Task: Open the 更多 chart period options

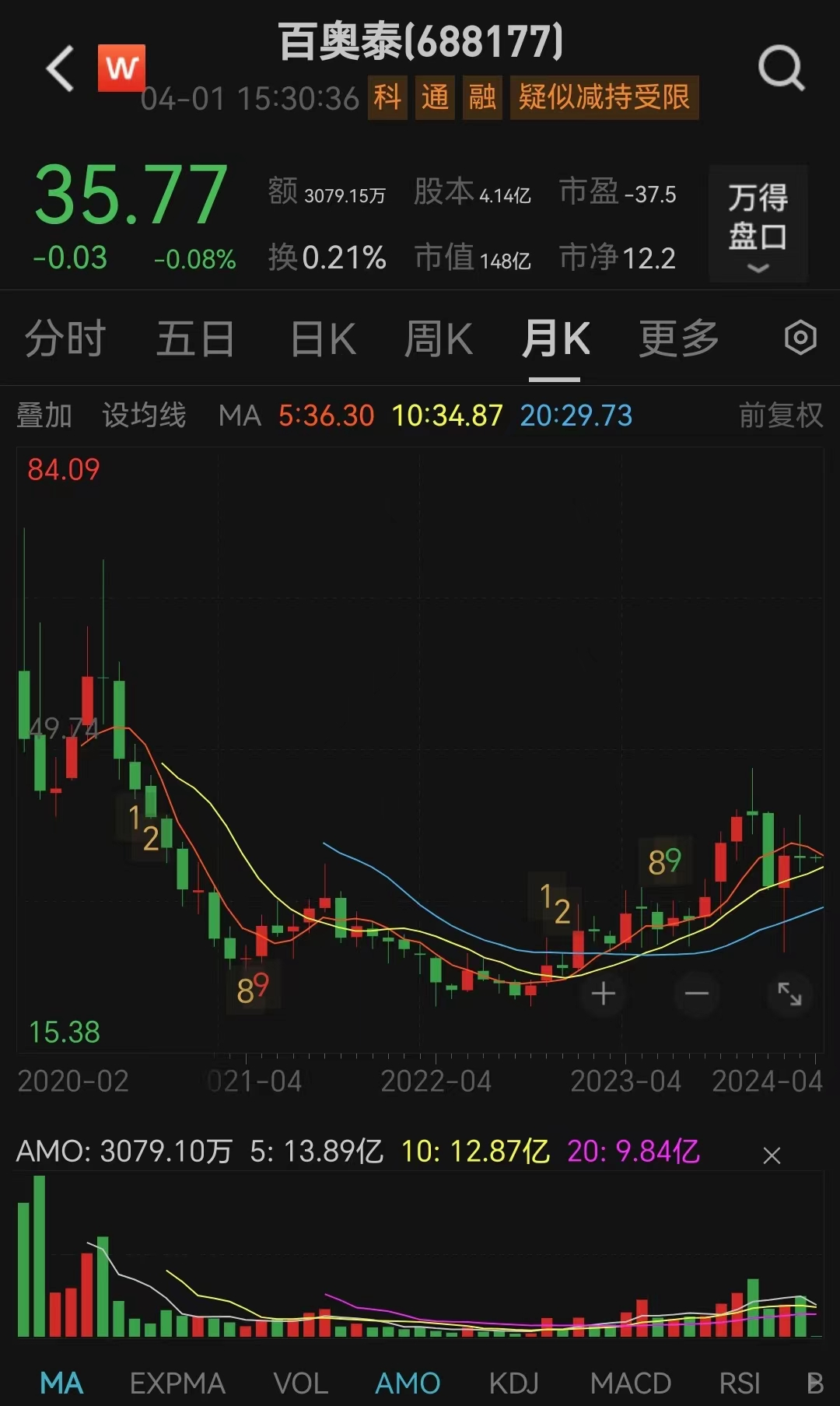Action: point(678,338)
